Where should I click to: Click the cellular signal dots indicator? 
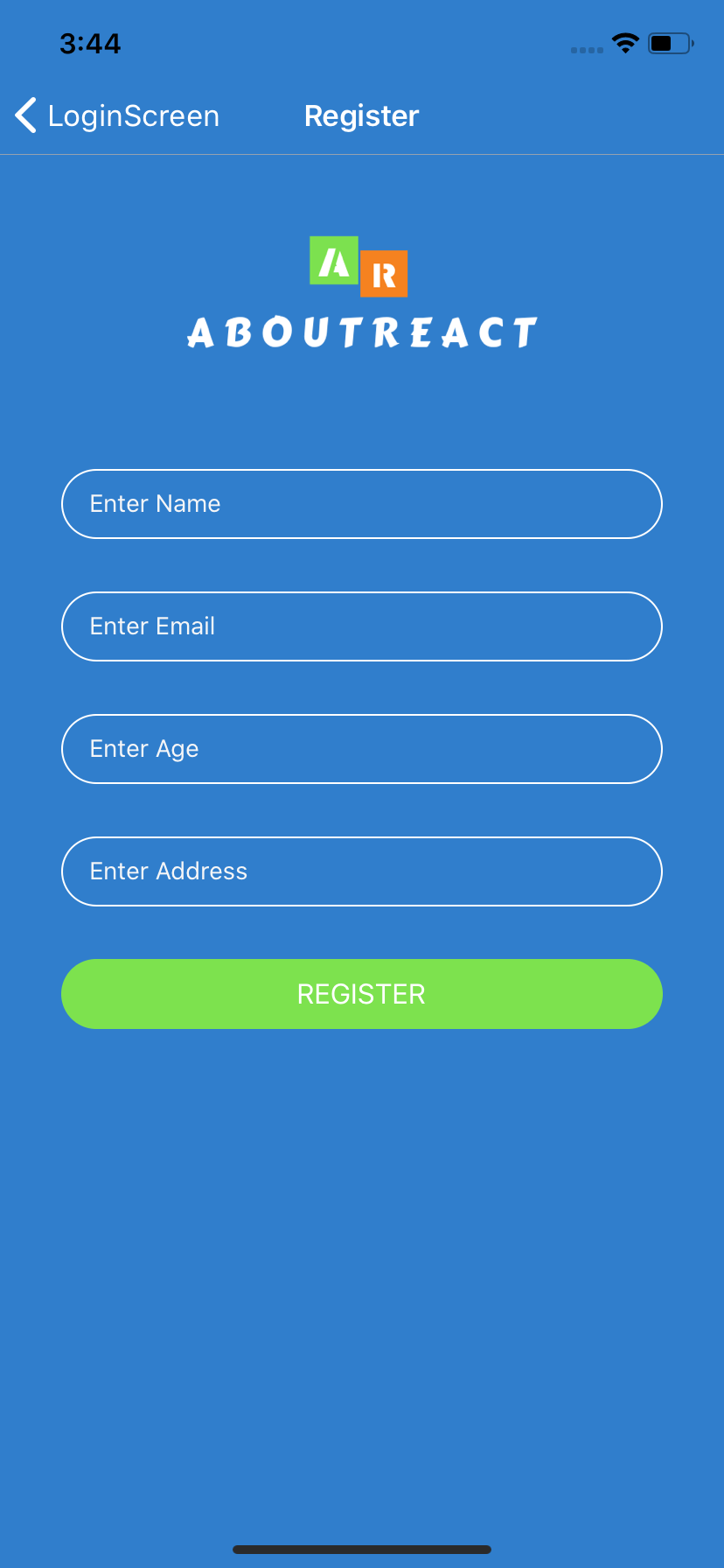point(584,50)
